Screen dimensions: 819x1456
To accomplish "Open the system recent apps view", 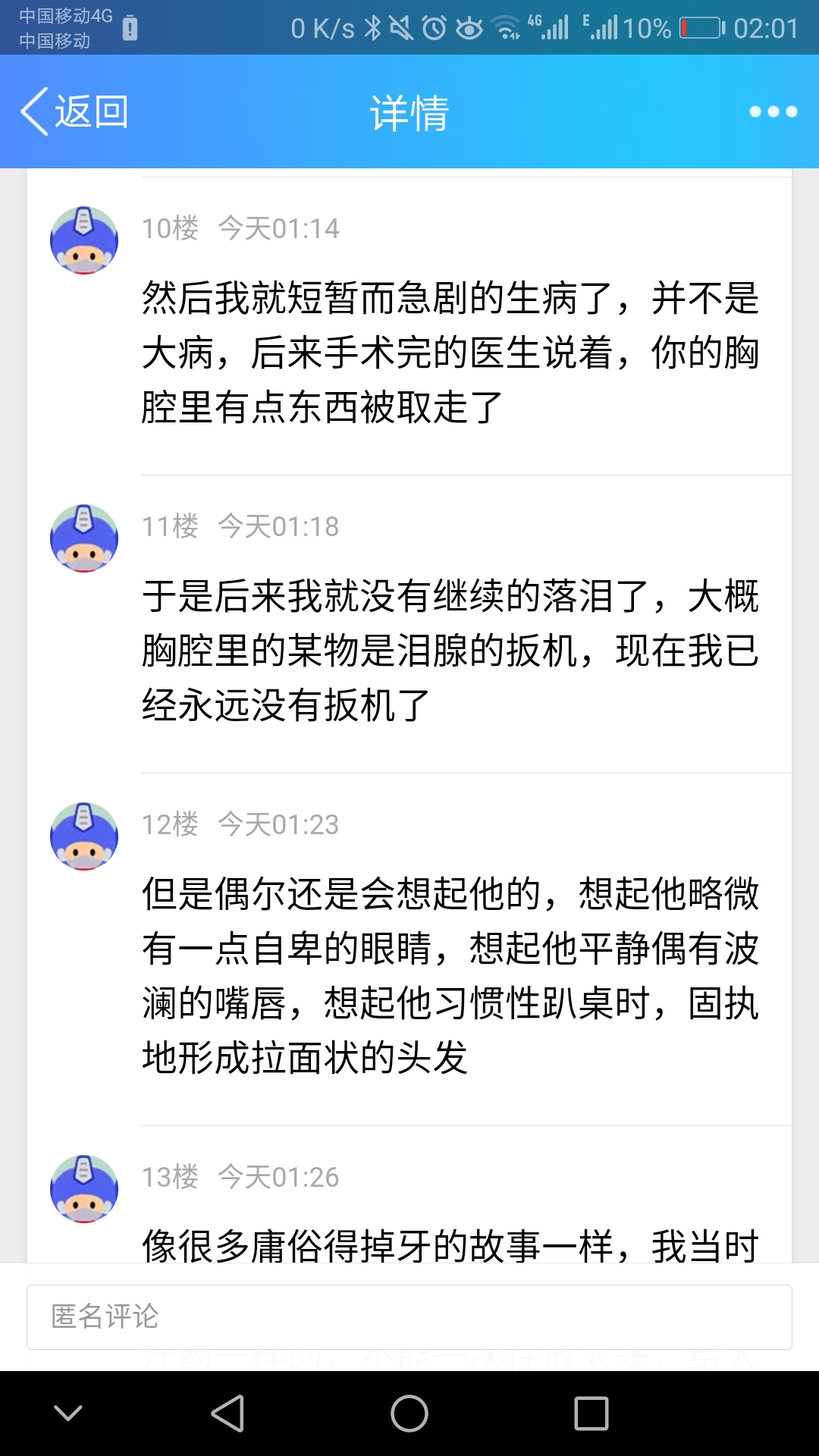I will (x=591, y=1414).
